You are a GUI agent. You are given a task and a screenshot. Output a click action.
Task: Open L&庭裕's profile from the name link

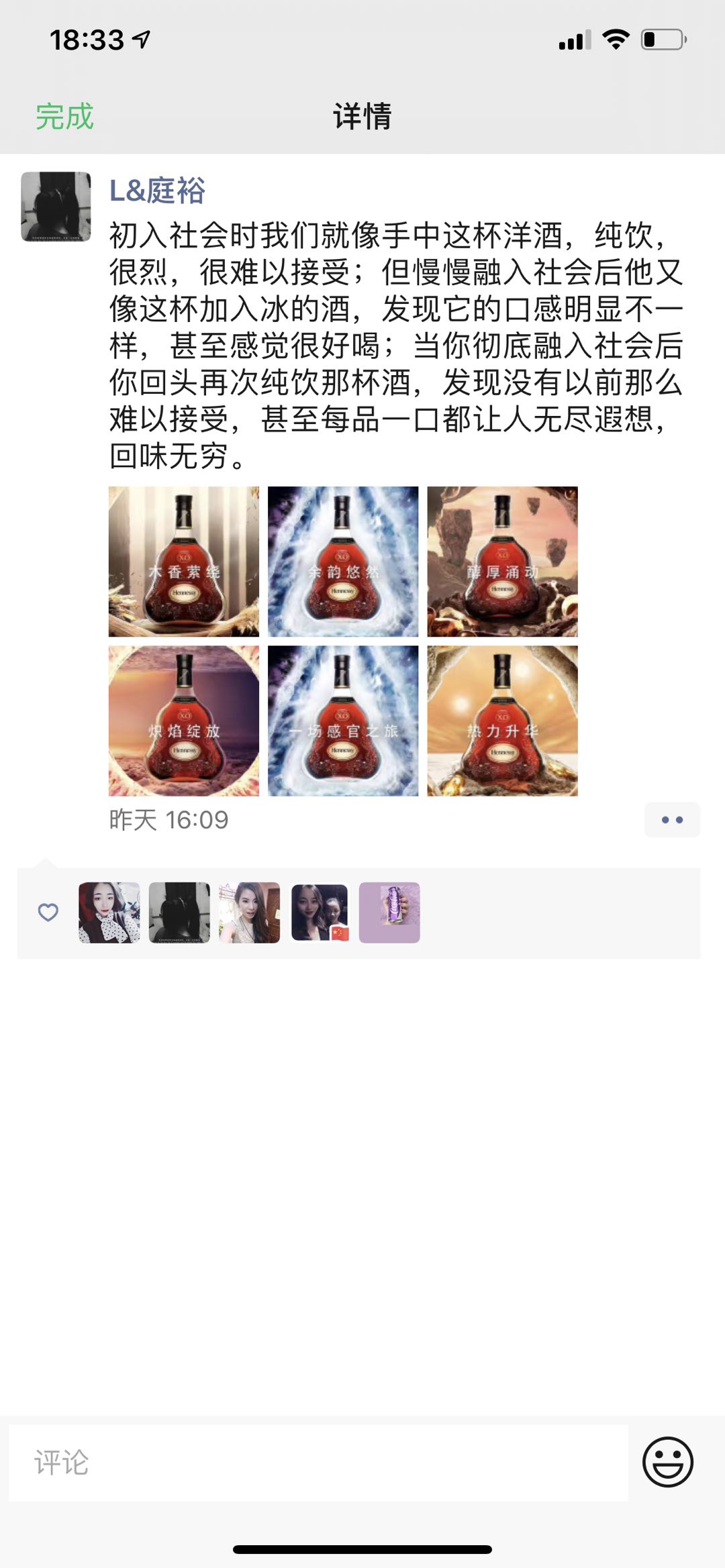[157, 191]
